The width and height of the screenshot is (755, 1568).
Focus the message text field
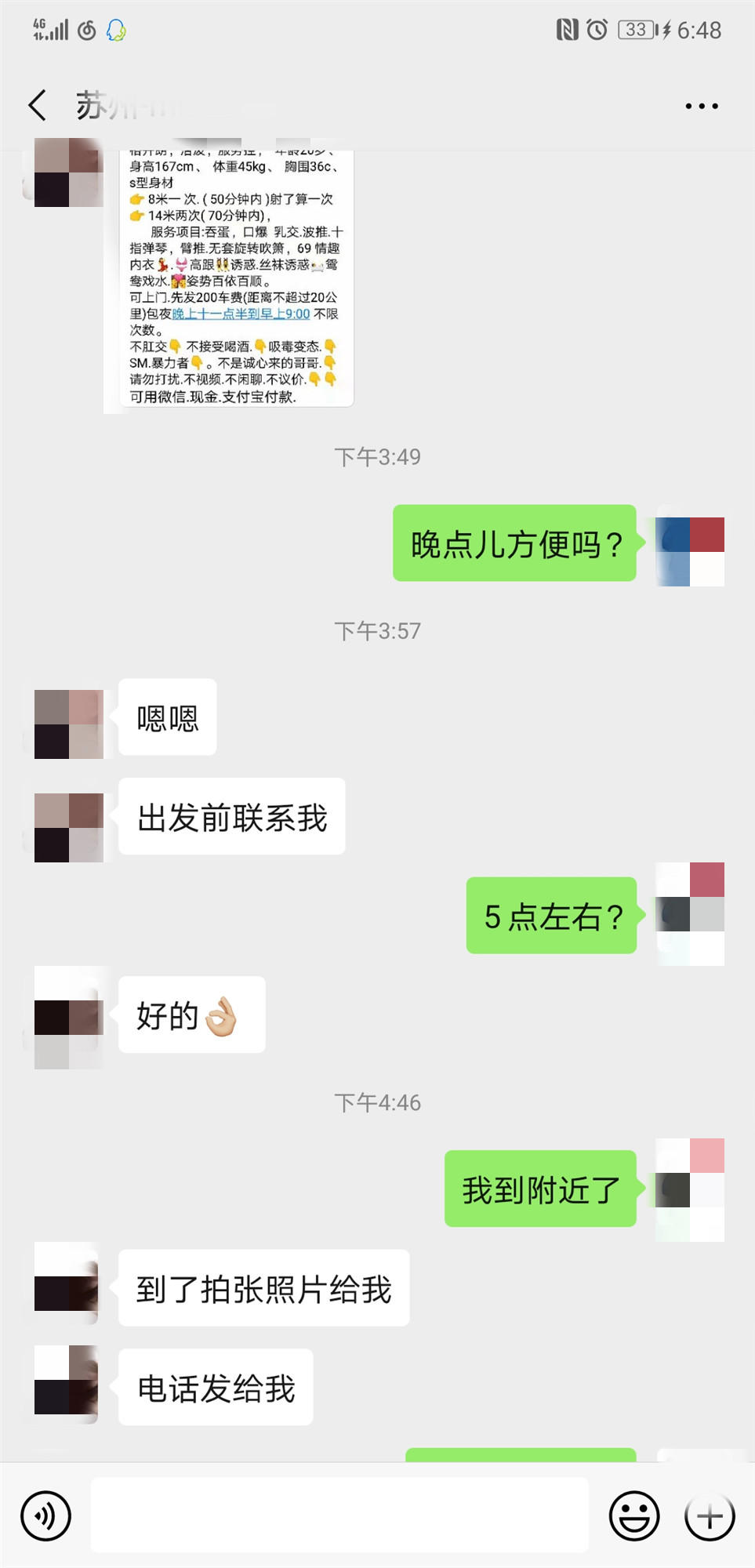(339, 1515)
